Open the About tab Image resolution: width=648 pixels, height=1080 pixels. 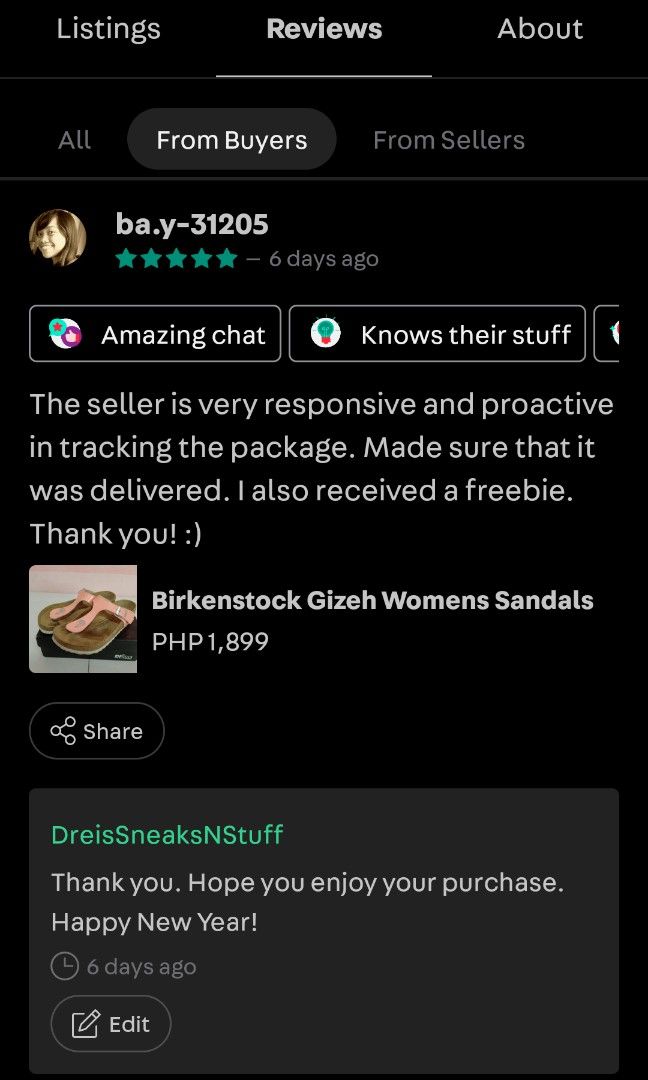(540, 29)
